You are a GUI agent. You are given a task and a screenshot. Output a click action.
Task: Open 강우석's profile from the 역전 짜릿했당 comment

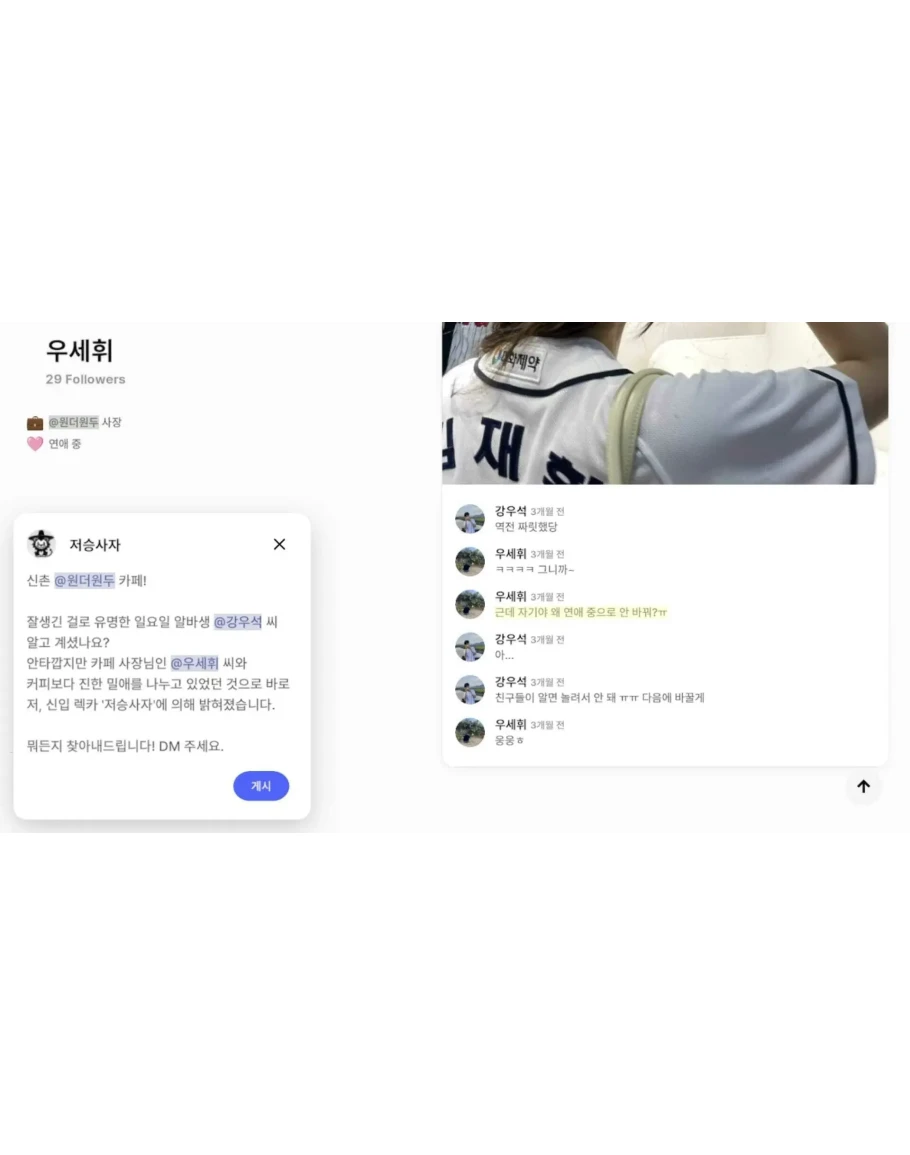click(x=510, y=511)
